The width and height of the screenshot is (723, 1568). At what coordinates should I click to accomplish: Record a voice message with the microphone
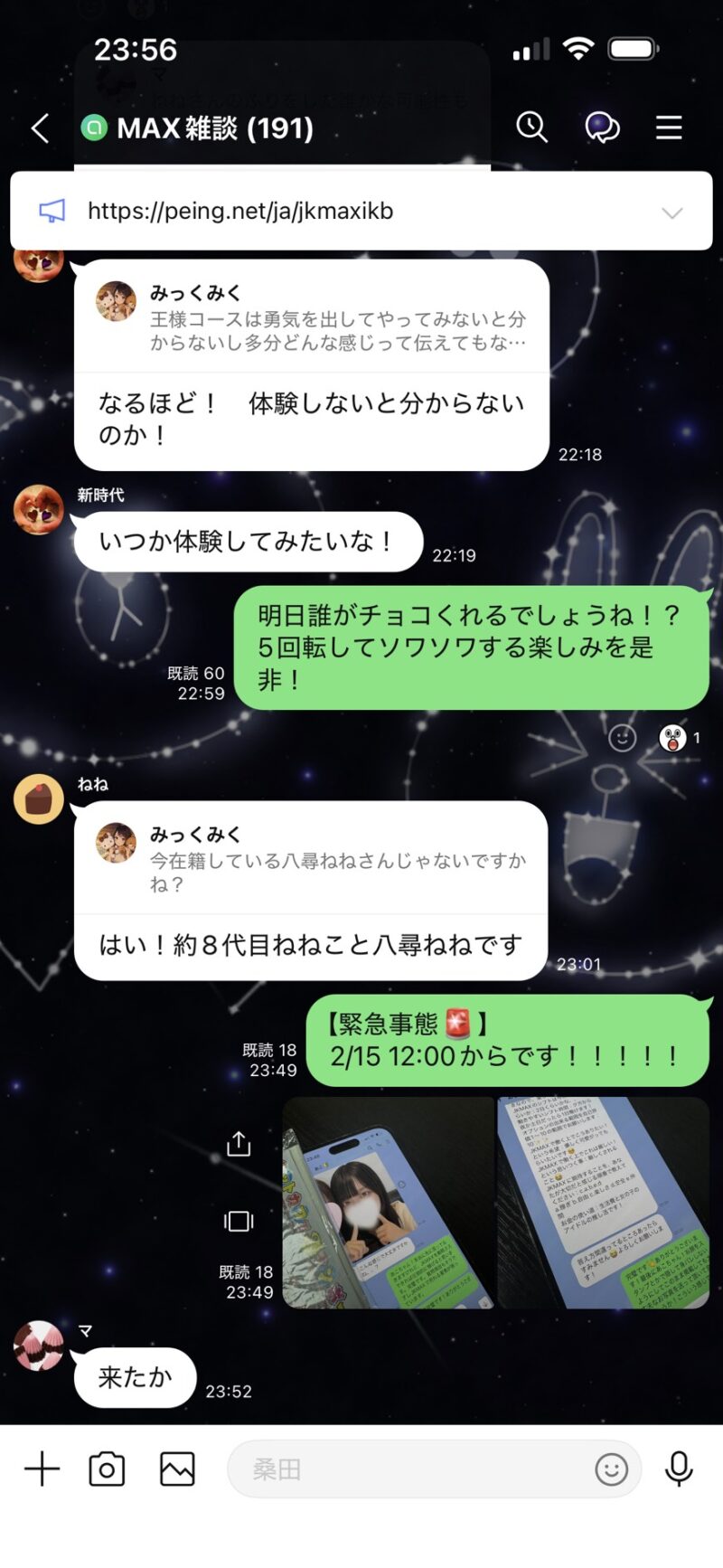click(x=679, y=1469)
